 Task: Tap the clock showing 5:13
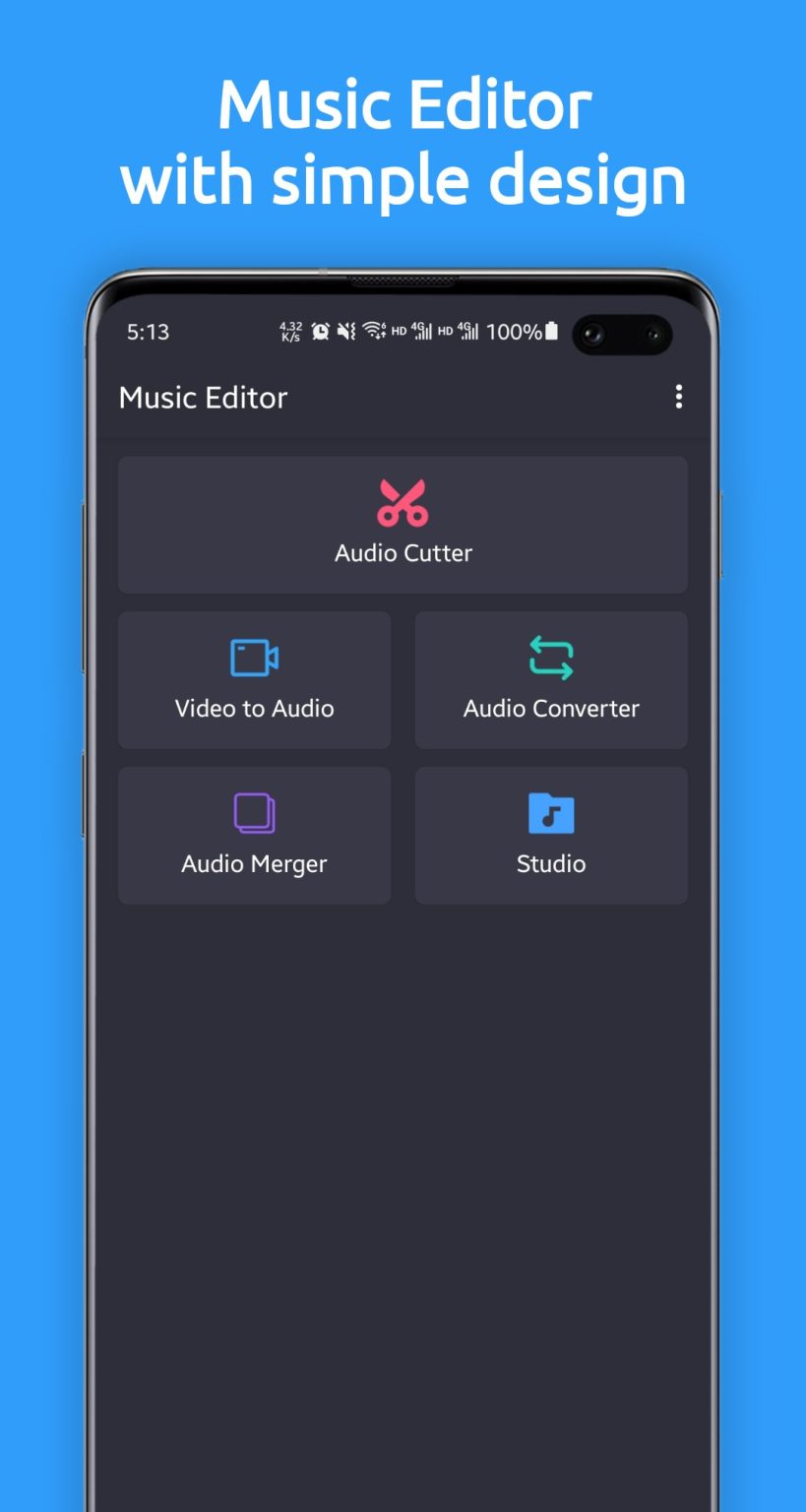click(147, 333)
